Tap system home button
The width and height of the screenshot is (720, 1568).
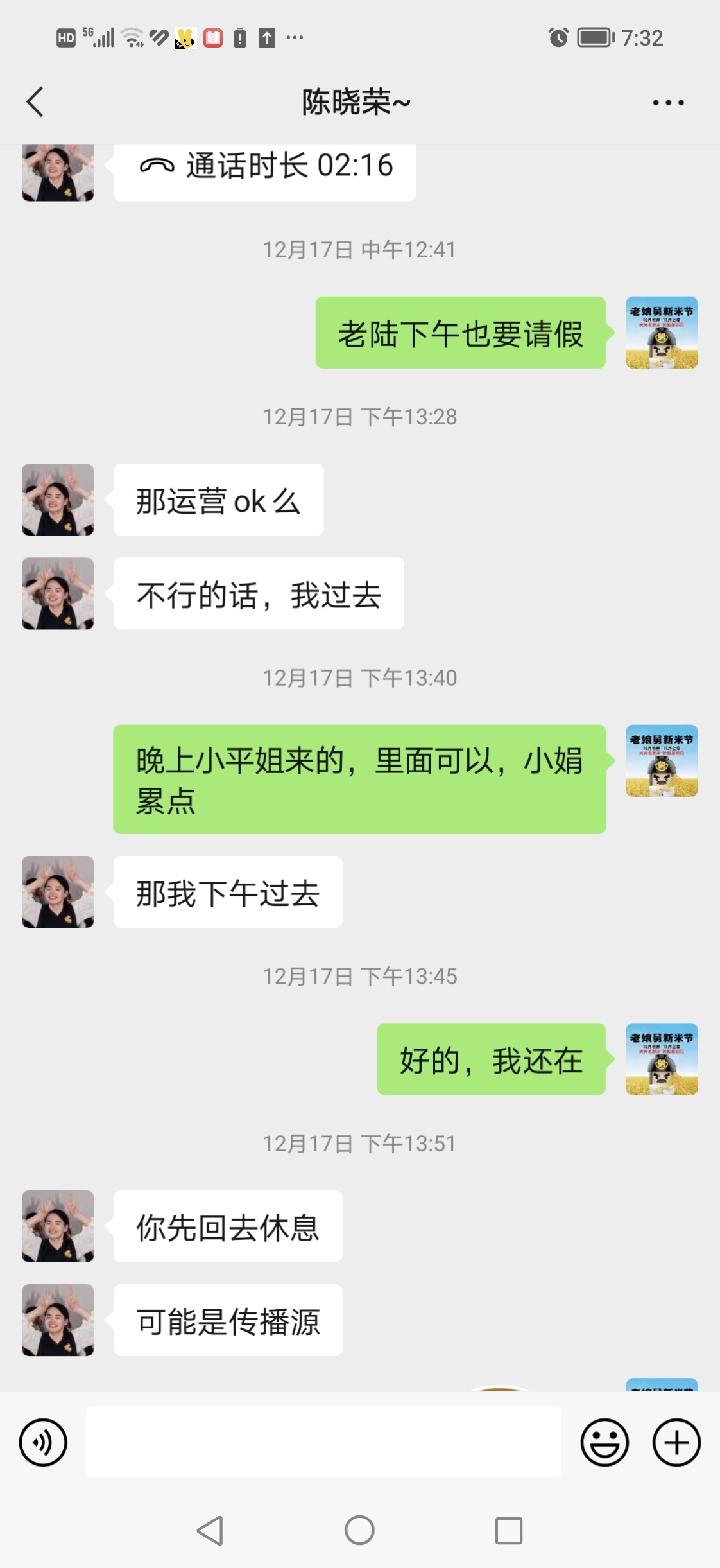359,1530
